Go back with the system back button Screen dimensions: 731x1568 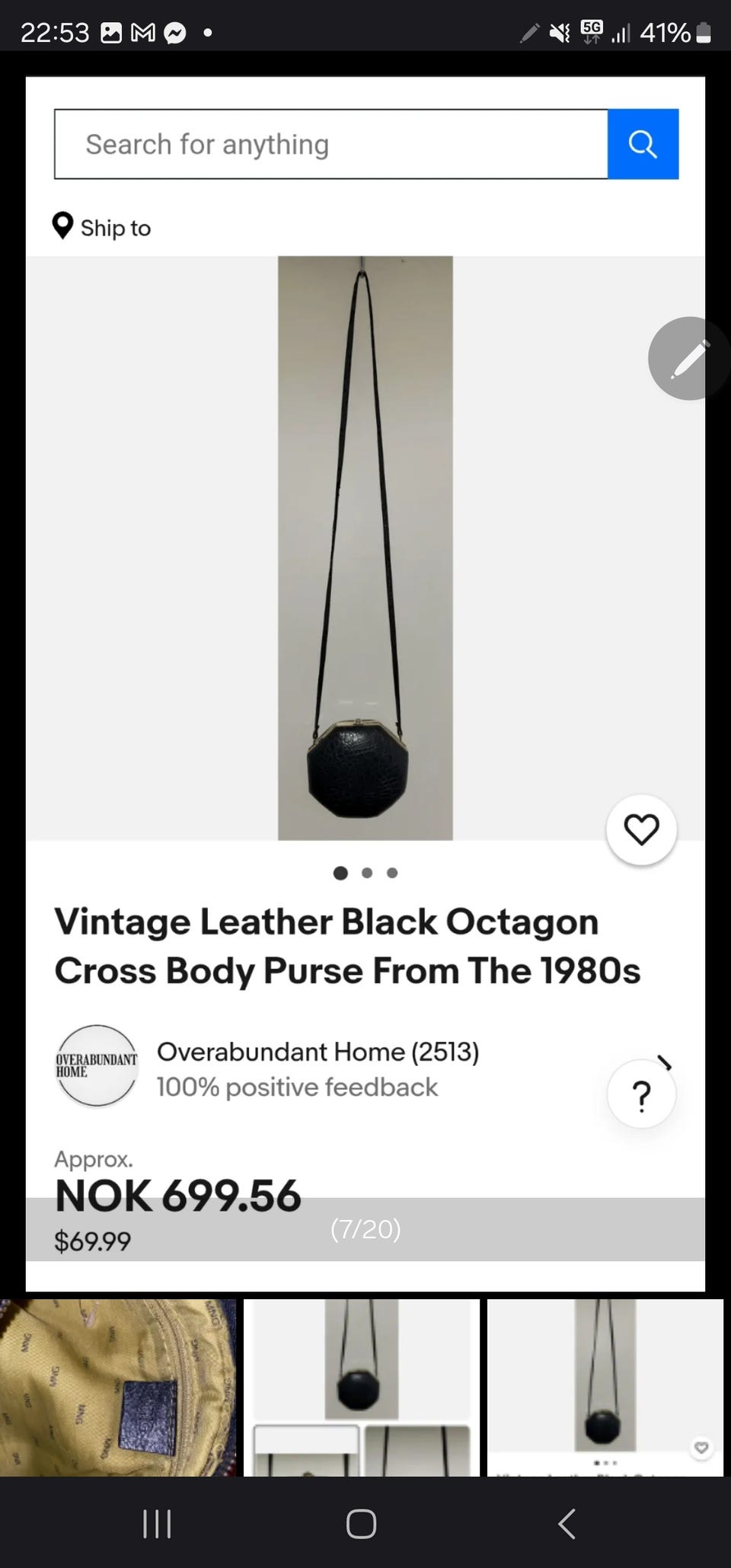(567, 1524)
